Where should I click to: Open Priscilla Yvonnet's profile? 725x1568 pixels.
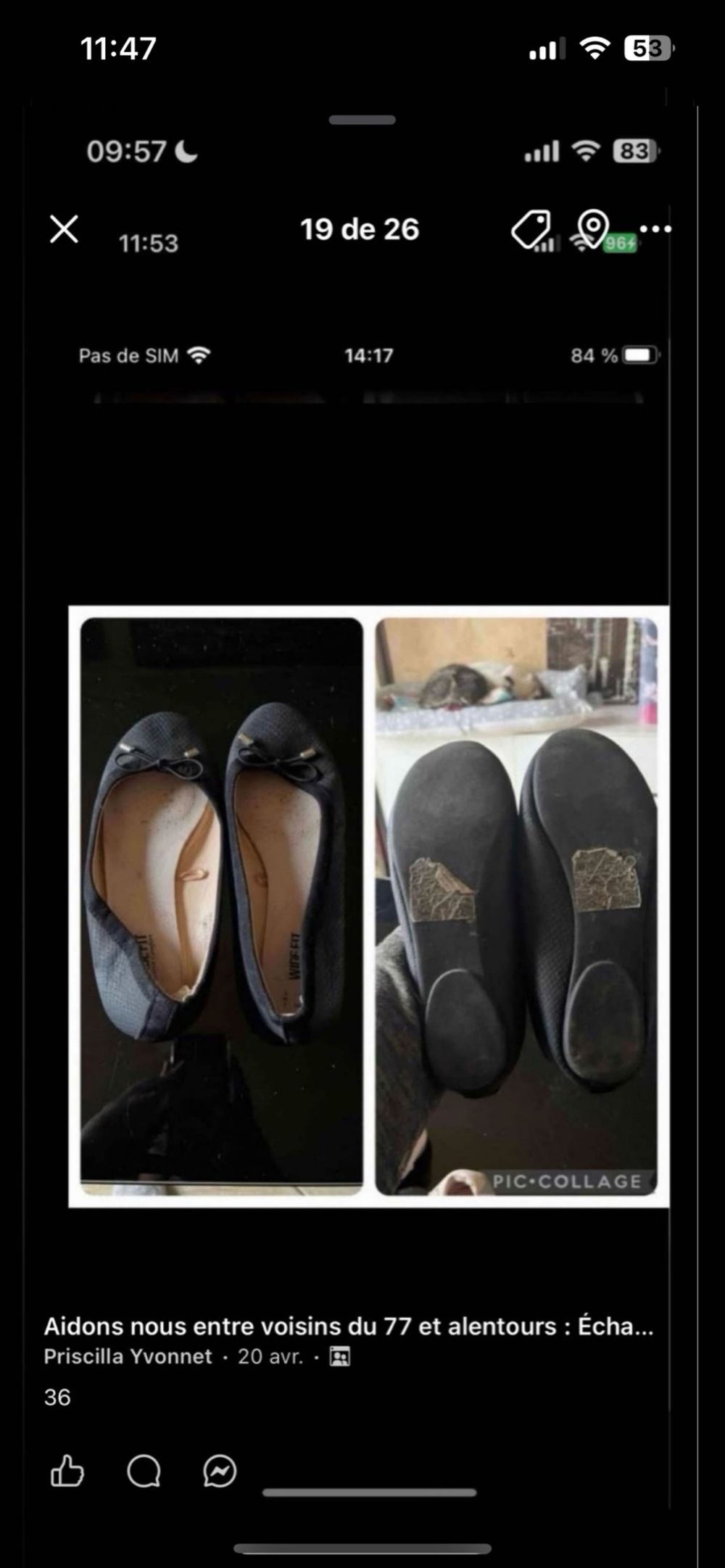128,1356
